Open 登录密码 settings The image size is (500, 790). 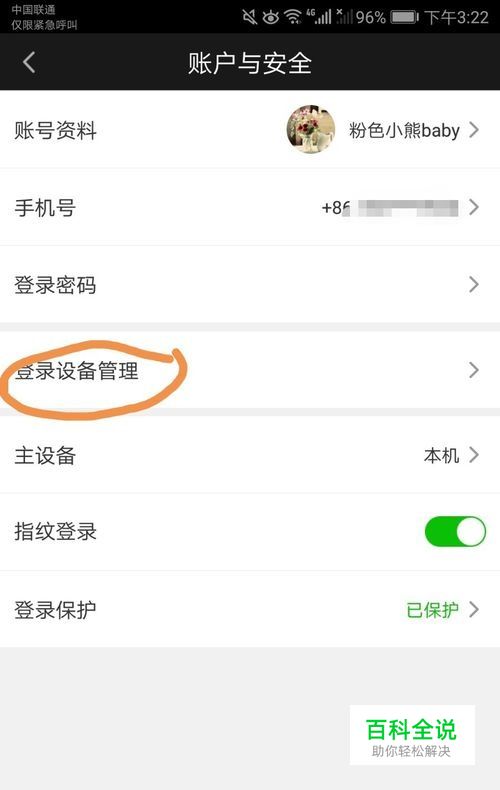(x=250, y=285)
